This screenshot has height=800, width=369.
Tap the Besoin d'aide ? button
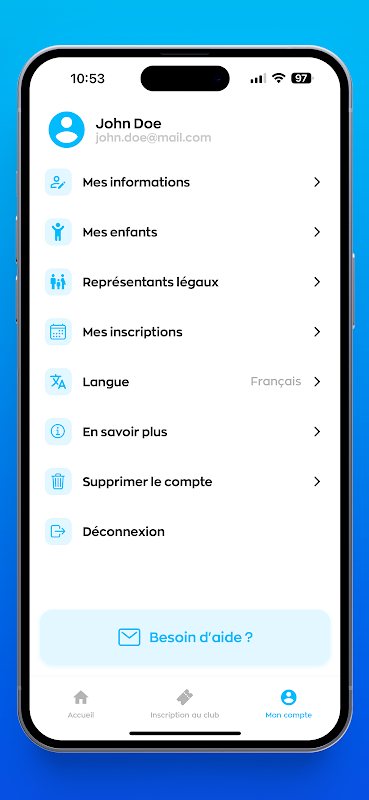tap(185, 637)
